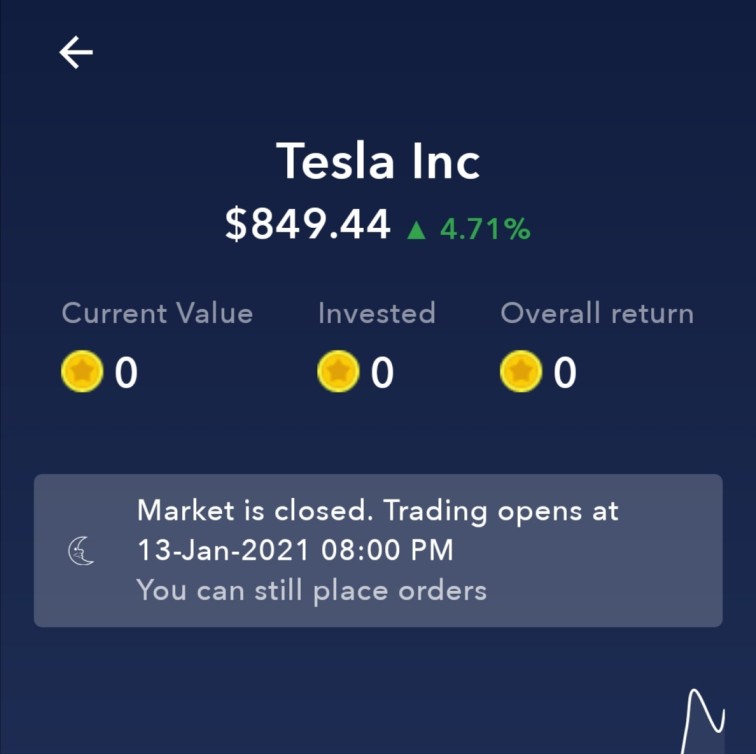Go back using the arrow icon
This screenshot has height=754, width=756.
pos(76,52)
